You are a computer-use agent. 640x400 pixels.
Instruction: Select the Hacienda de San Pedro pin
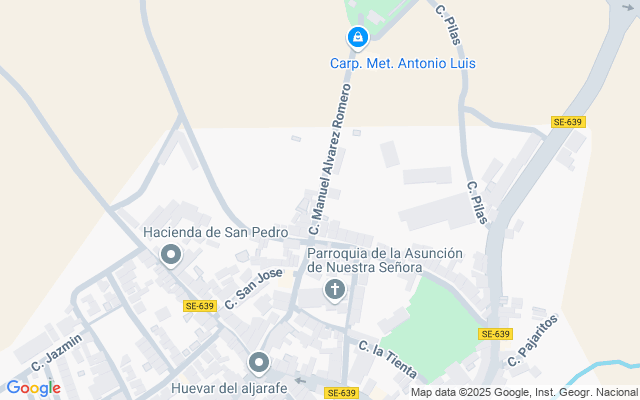point(171,256)
